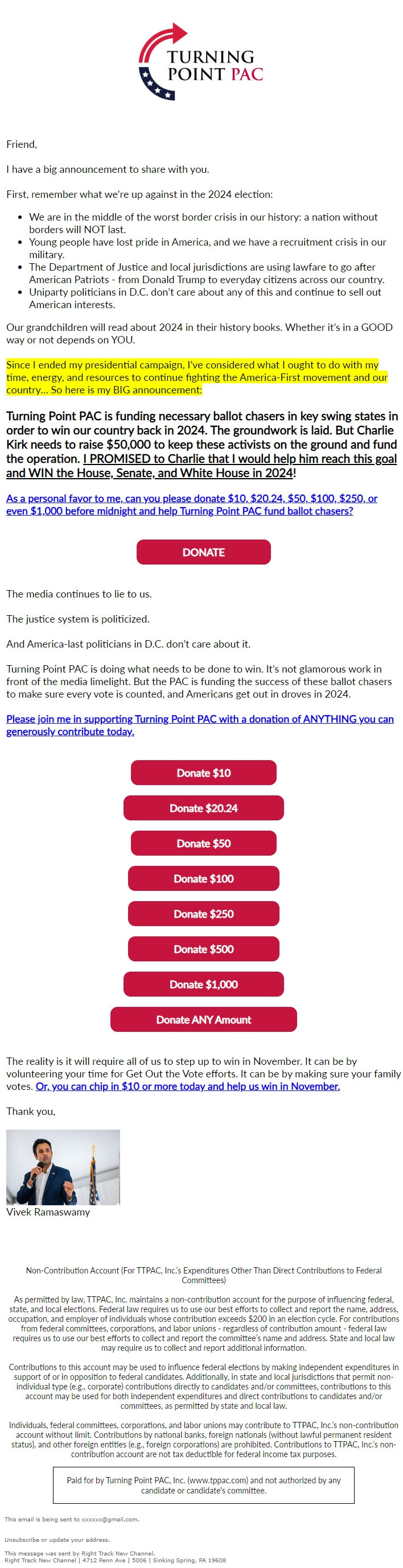Tap the main red DONATE button
The width and height of the screenshot is (403, 1568).
click(203, 551)
